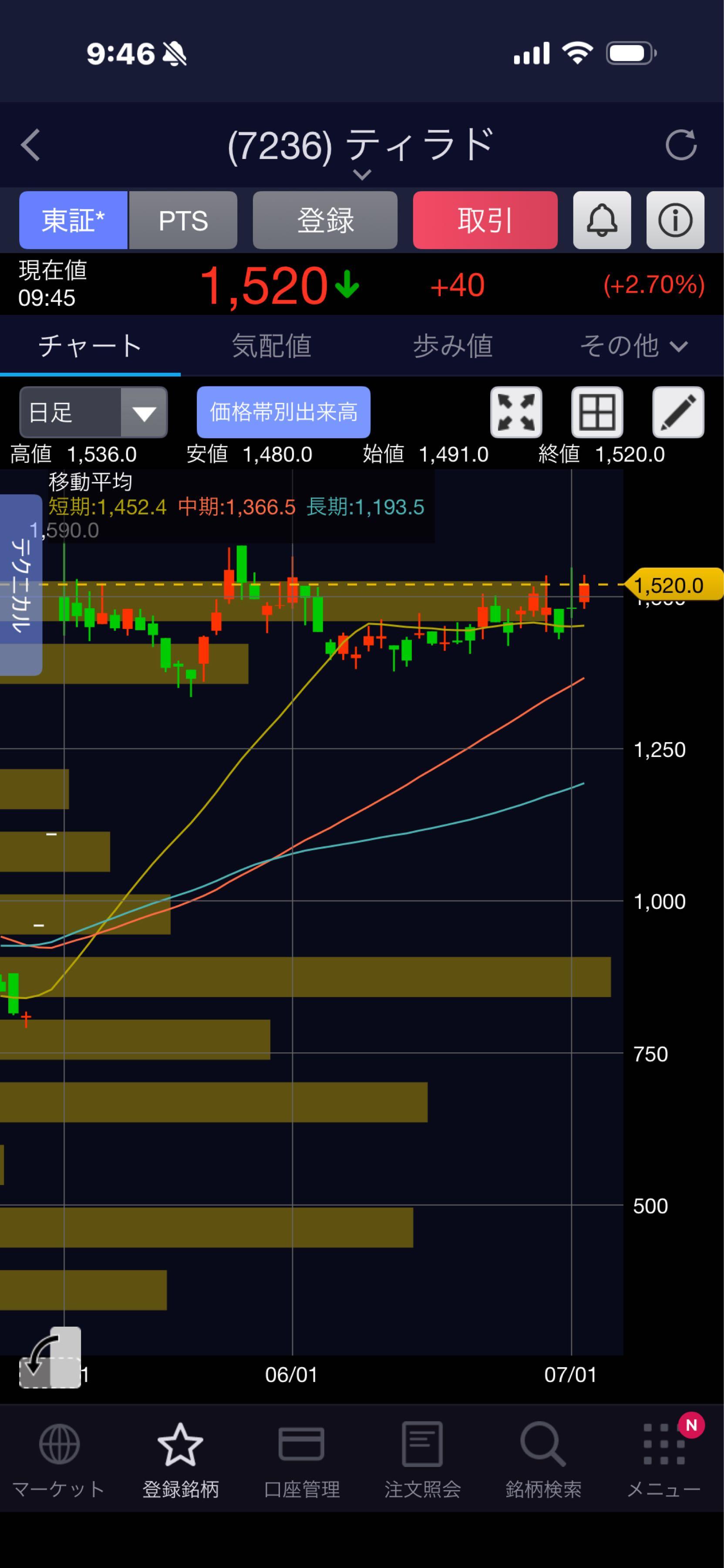Show the stock information icon
Viewport: 724px width, 1568px height.
coord(675,220)
